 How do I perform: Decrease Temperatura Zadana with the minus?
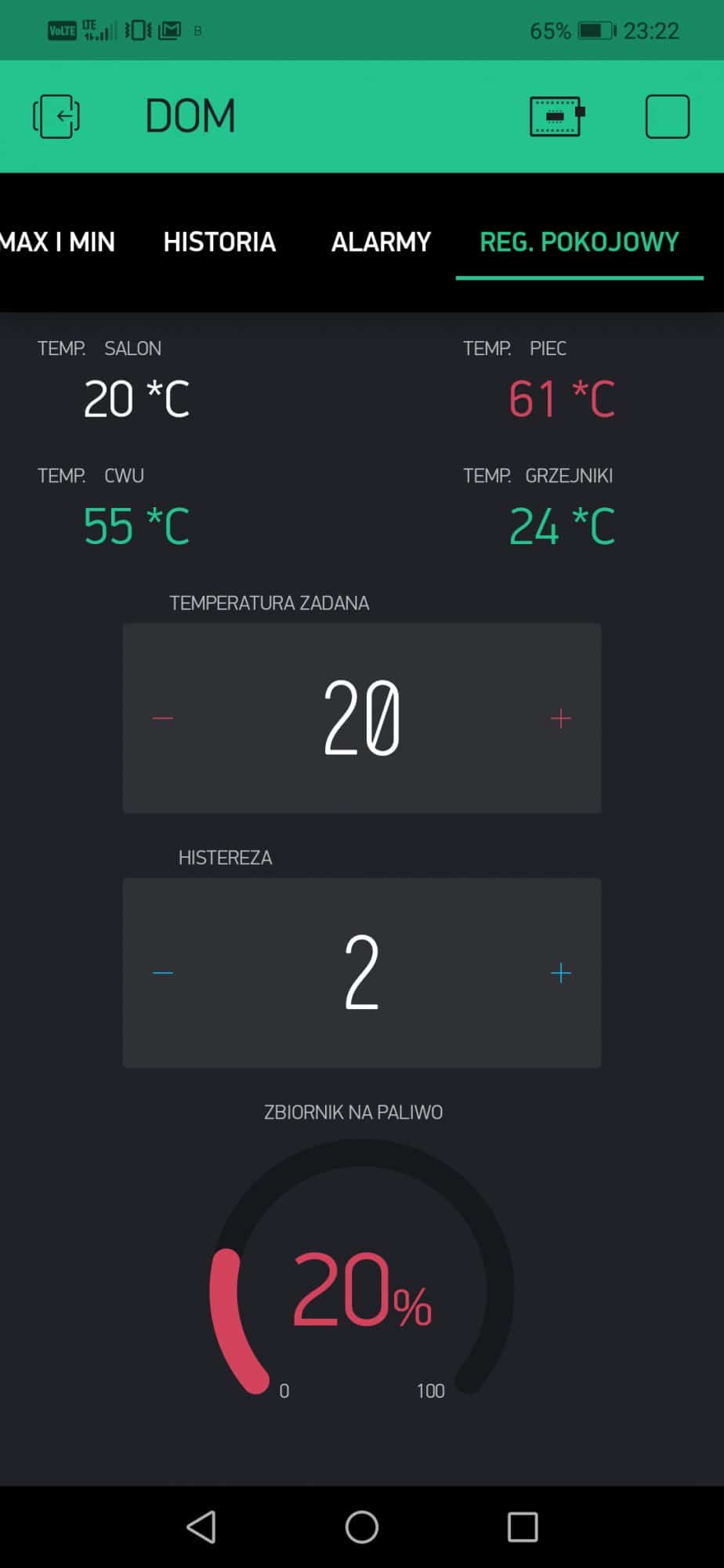(x=163, y=718)
